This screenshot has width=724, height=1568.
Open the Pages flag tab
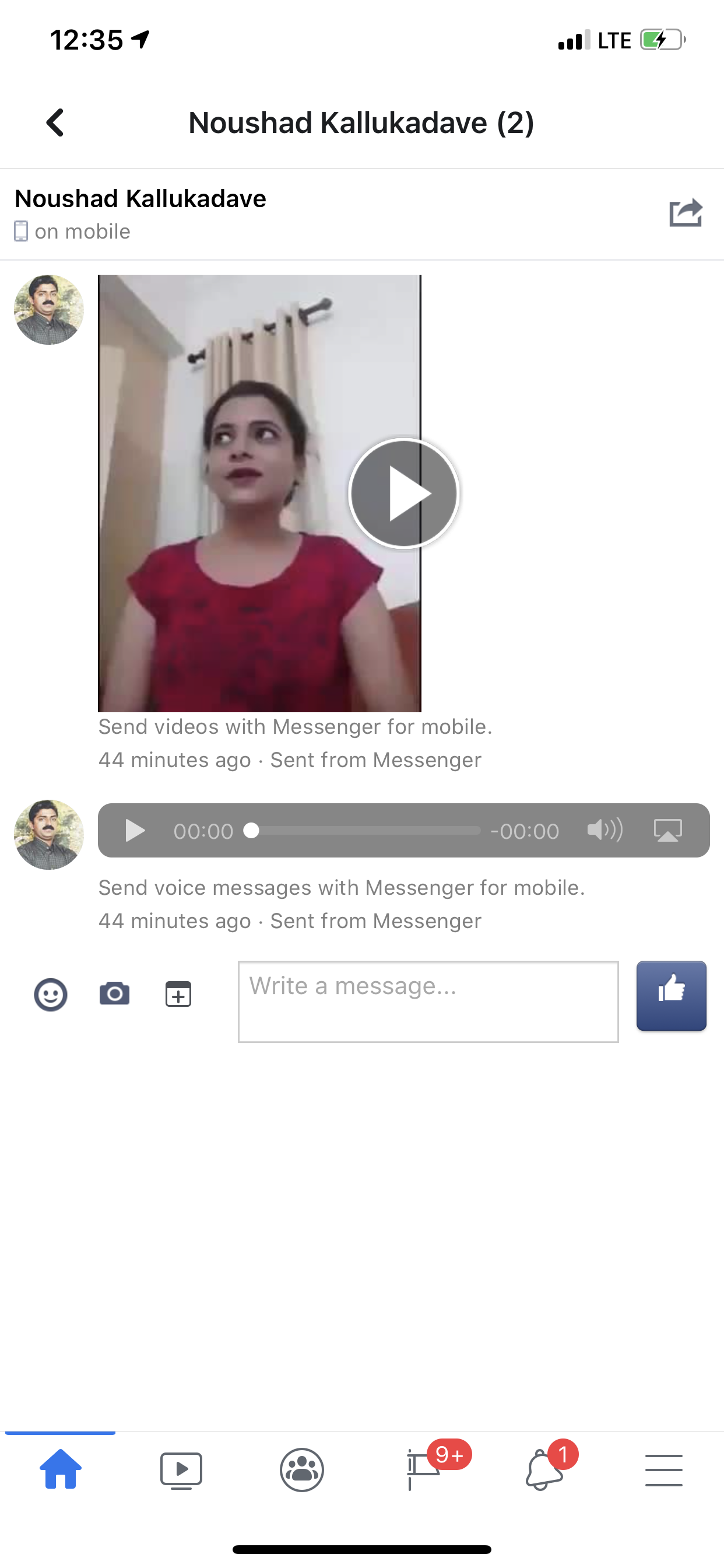coord(423,1469)
